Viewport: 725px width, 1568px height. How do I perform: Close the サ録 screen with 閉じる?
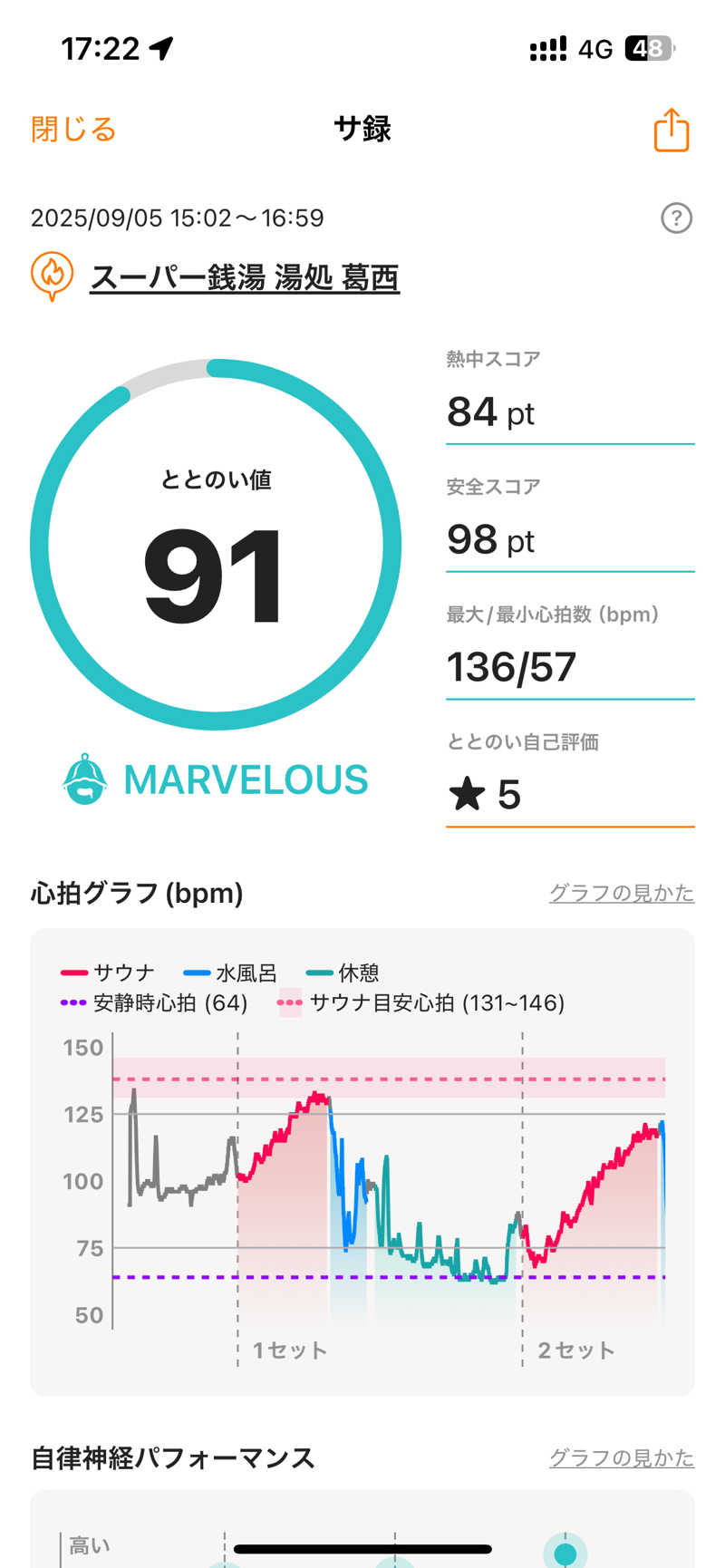[x=73, y=130]
